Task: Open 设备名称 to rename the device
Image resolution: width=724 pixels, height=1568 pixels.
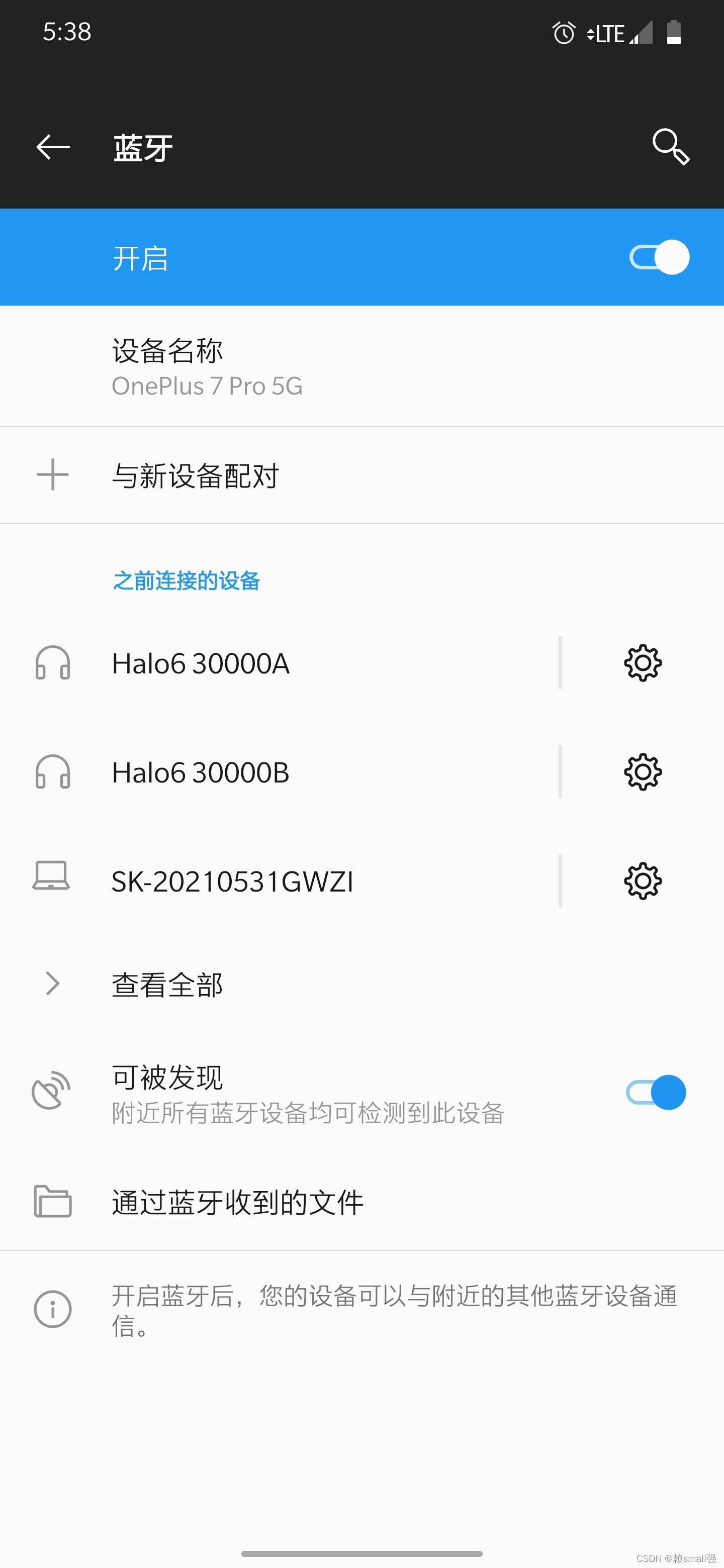Action: (207, 366)
